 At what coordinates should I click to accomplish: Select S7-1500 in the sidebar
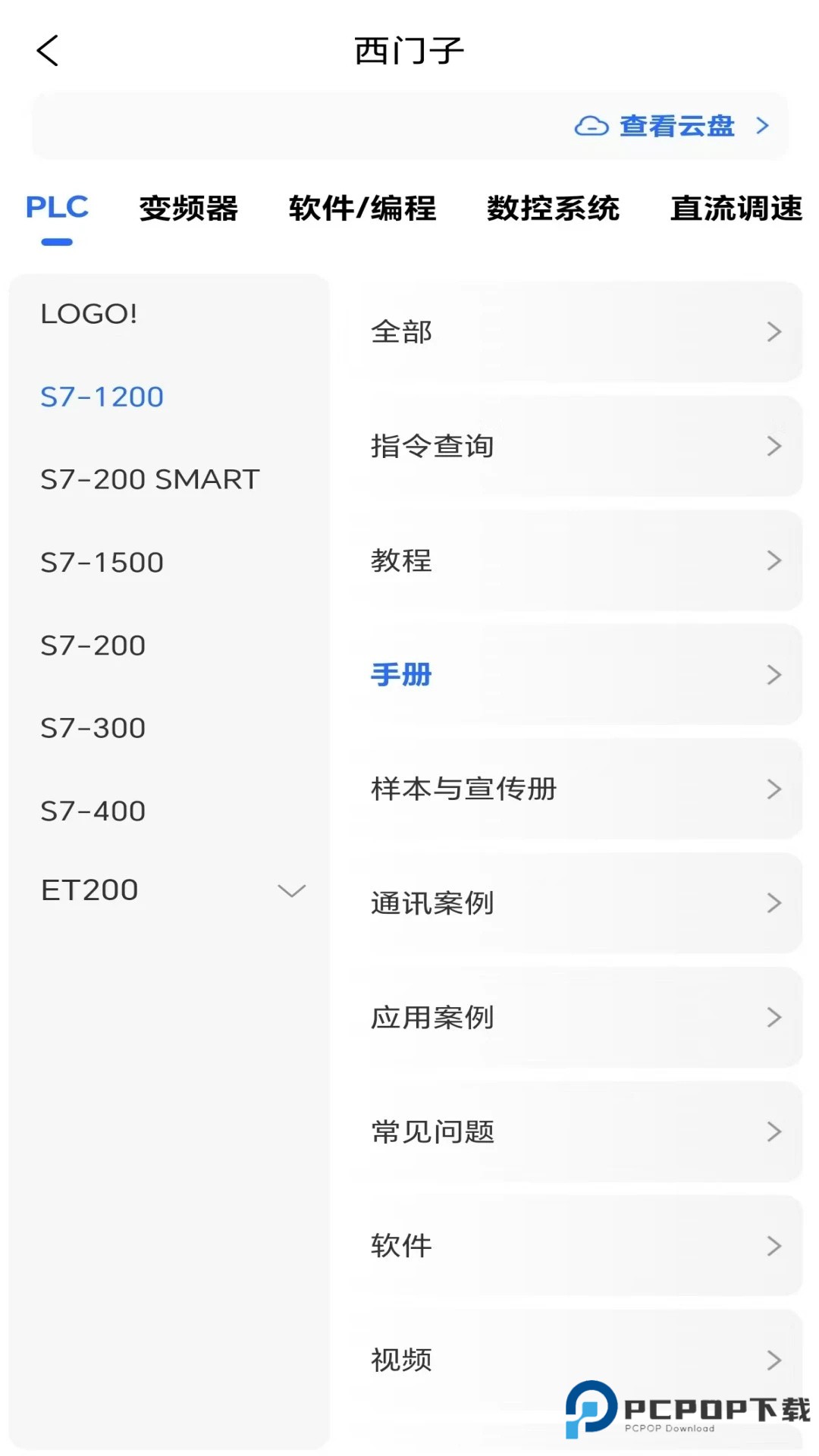coord(102,562)
